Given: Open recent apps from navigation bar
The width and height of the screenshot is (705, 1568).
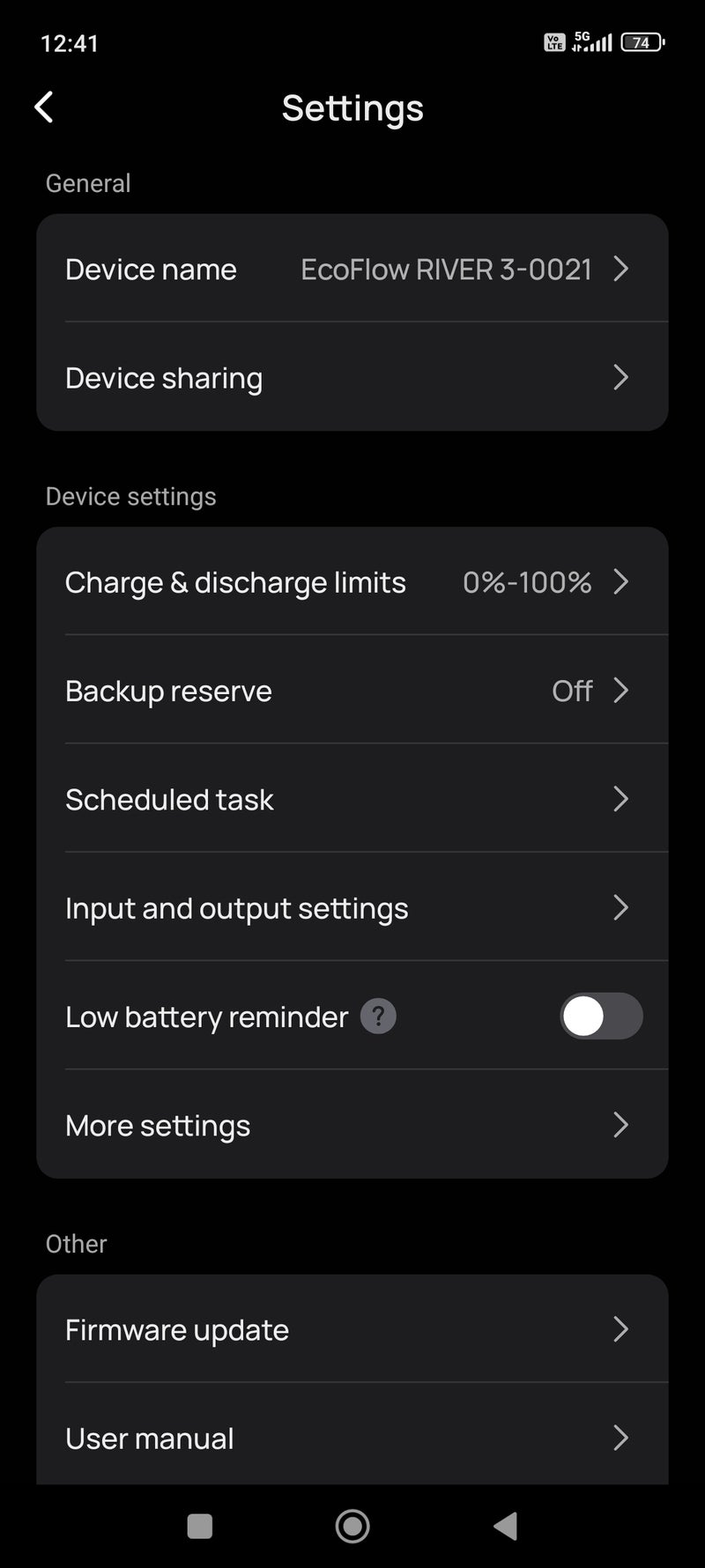Looking at the screenshot, I should 200,1526.
